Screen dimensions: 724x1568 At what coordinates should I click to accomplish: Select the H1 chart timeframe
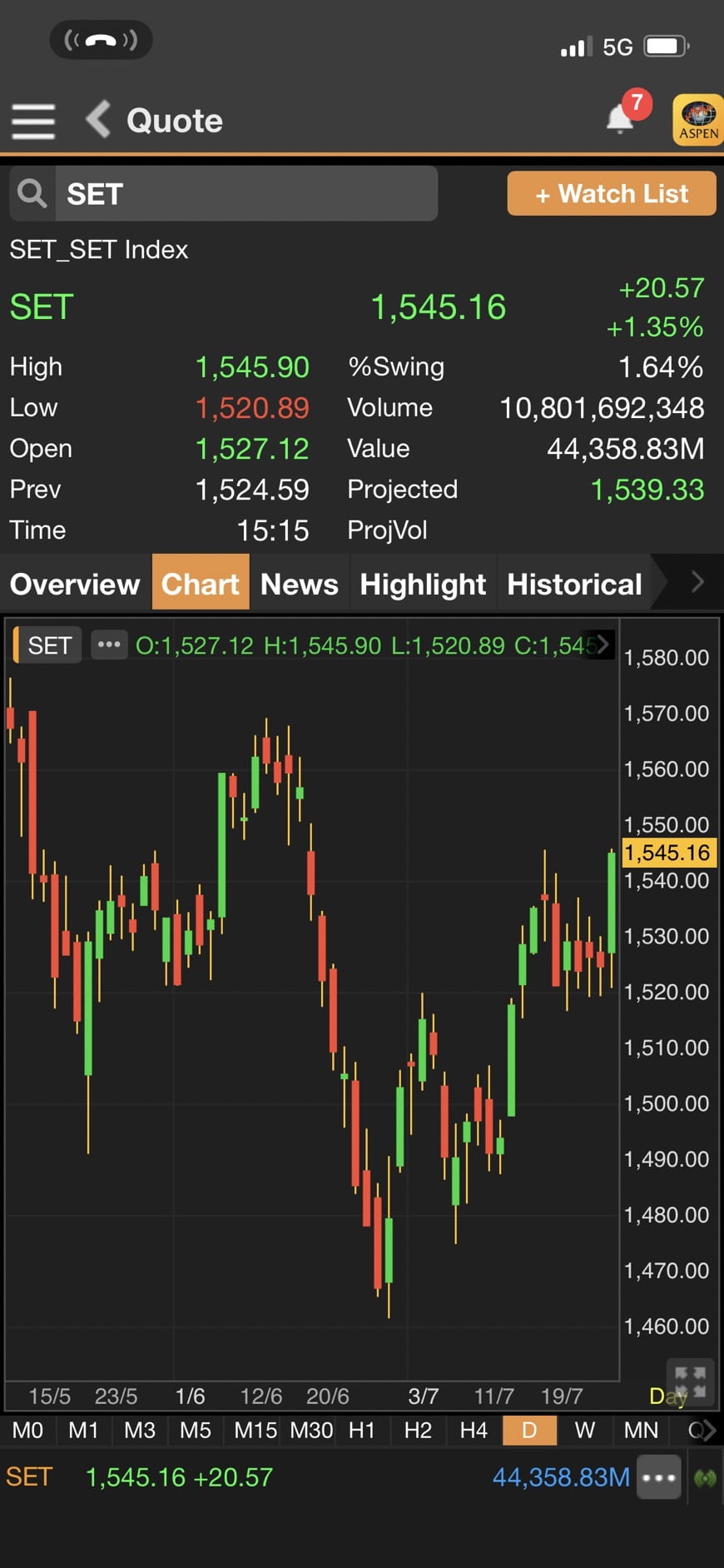(x=362, y=1430)
